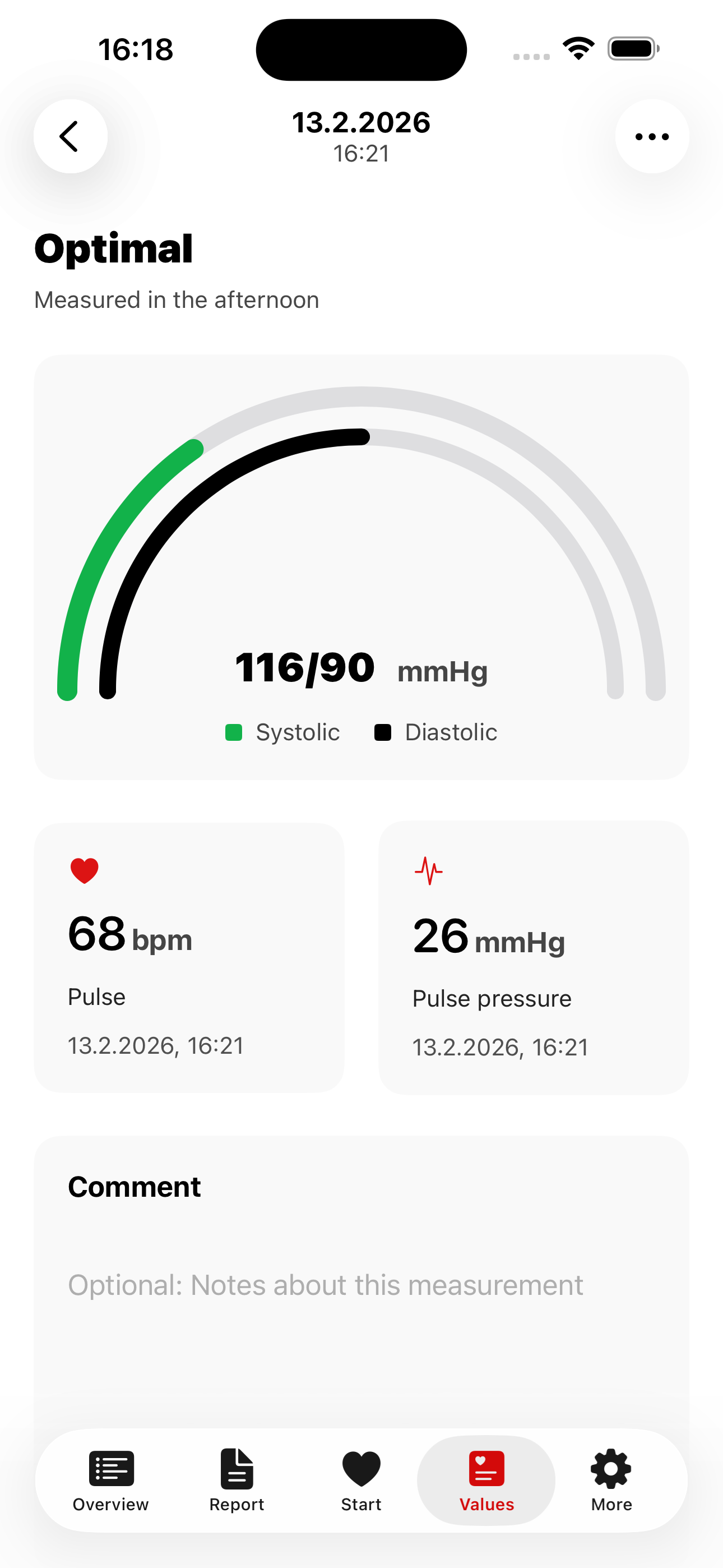Tap the back arrow button
This screenshot has width=723, height=1568.
pos(70,136)
